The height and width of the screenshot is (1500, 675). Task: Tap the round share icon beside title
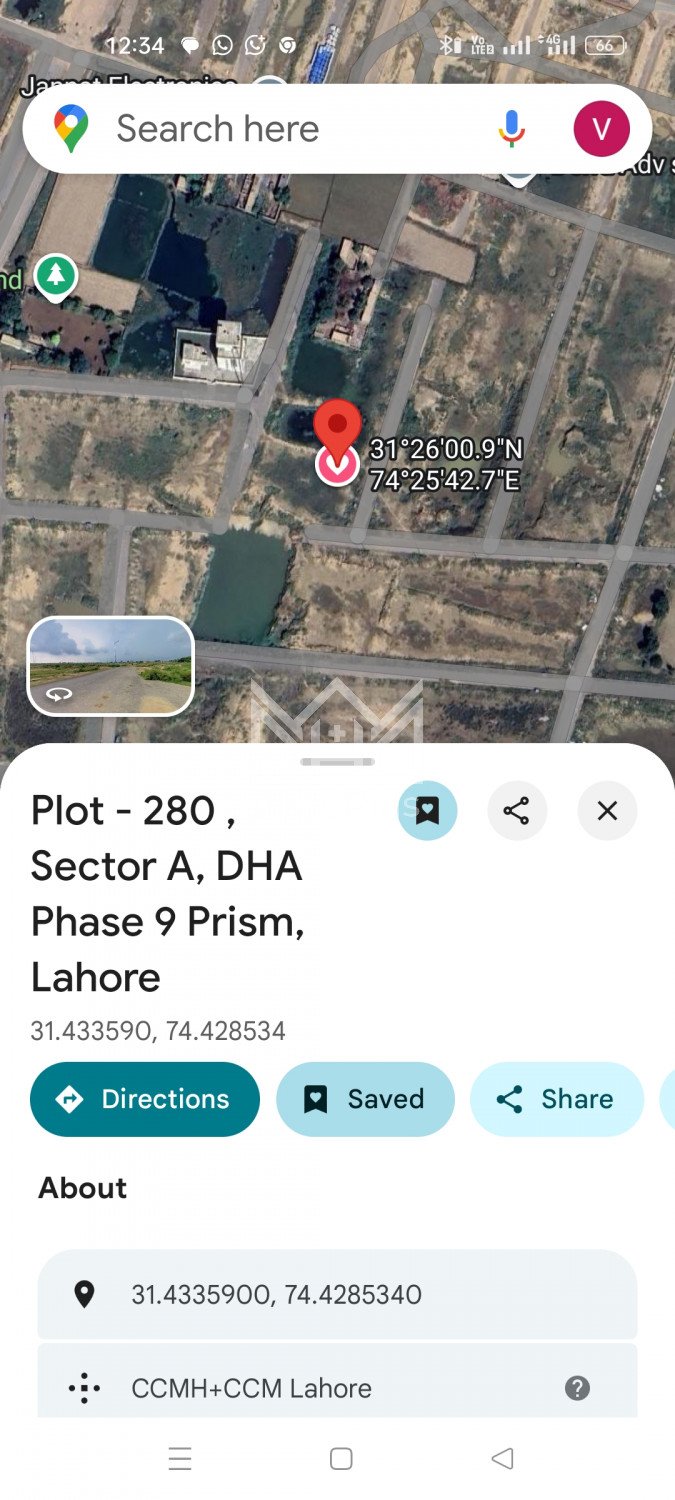point(516,810)
